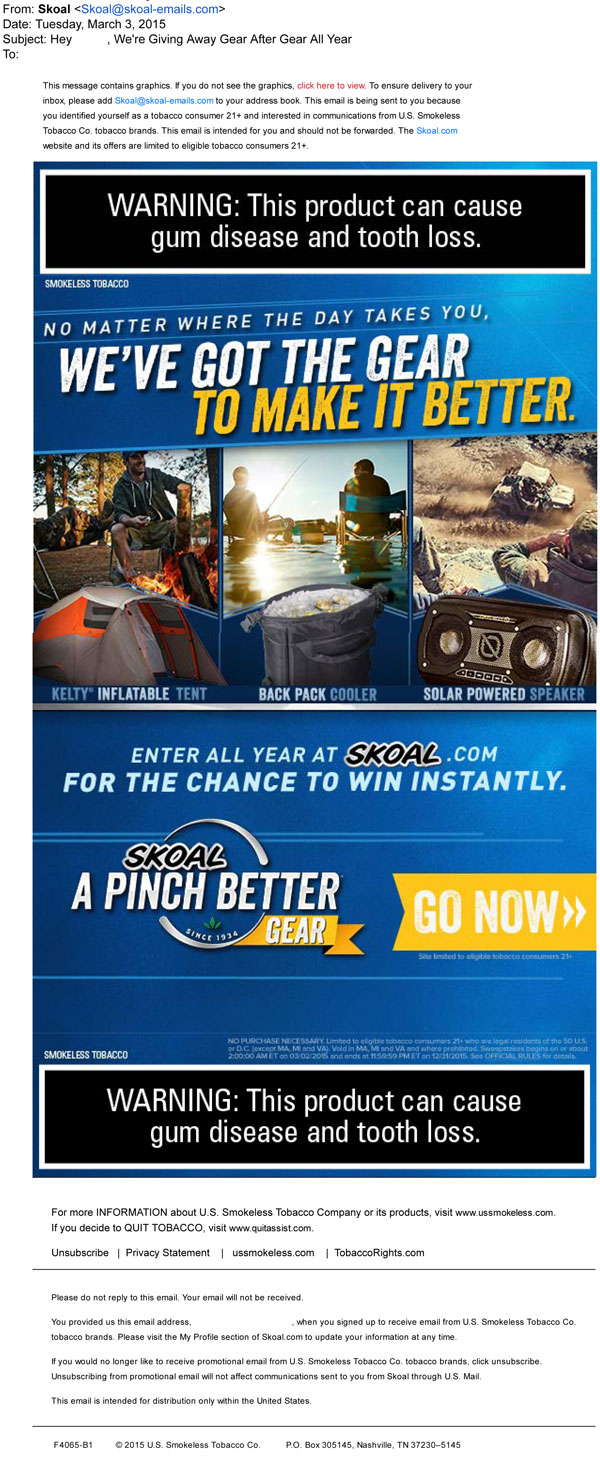Open the blue Skoal.com website link
600x1457 pixels.
click(x=436, y=131)
